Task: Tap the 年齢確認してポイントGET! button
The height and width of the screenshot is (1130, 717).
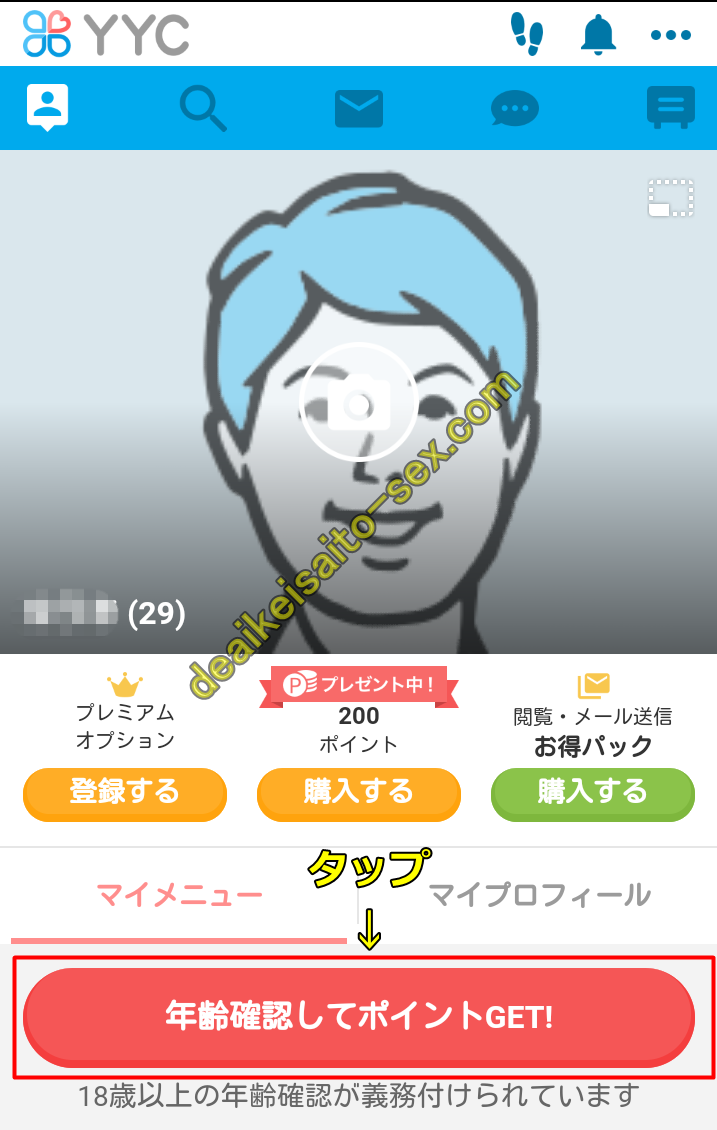Action: pos(359,1017)
